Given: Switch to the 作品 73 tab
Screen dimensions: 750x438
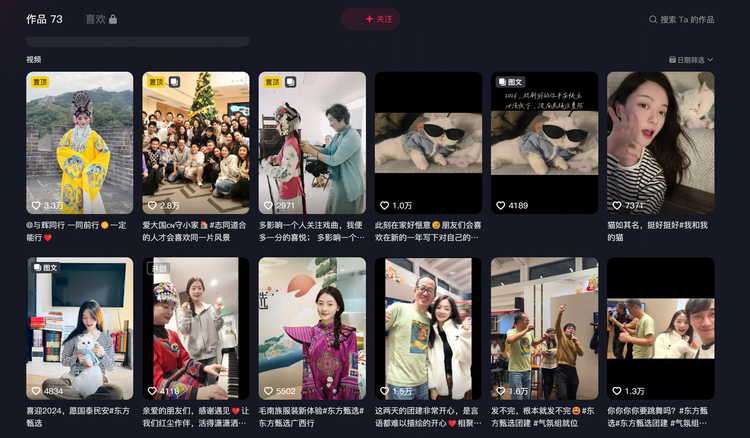Looking at the screenshot, I should (44, 19).
